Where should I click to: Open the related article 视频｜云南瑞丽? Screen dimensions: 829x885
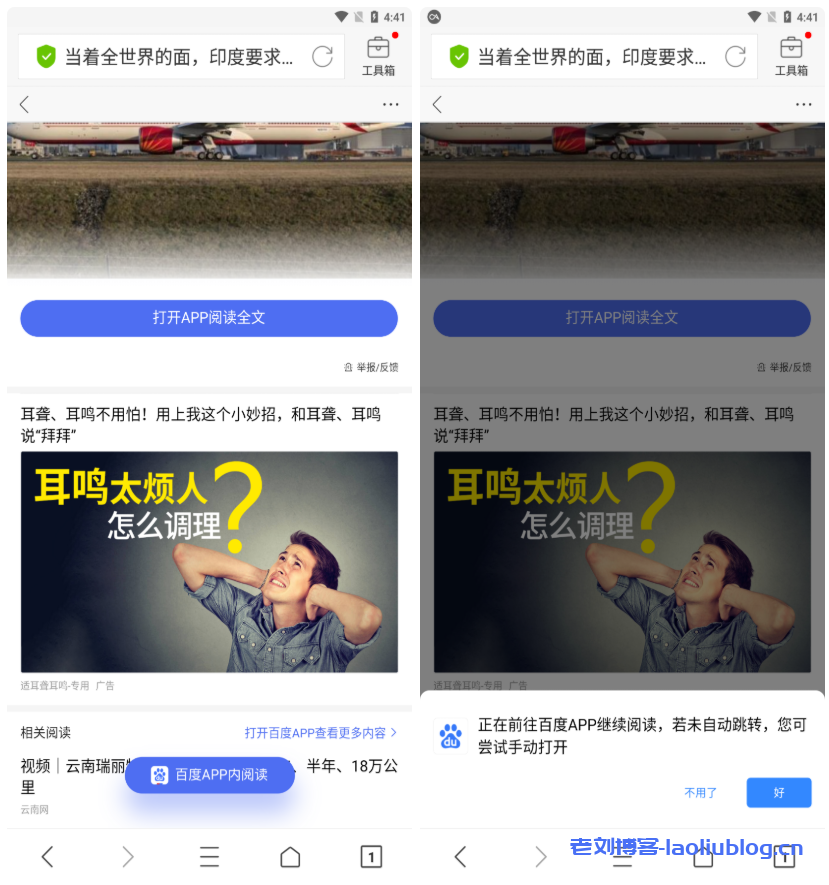pos(70,766)
